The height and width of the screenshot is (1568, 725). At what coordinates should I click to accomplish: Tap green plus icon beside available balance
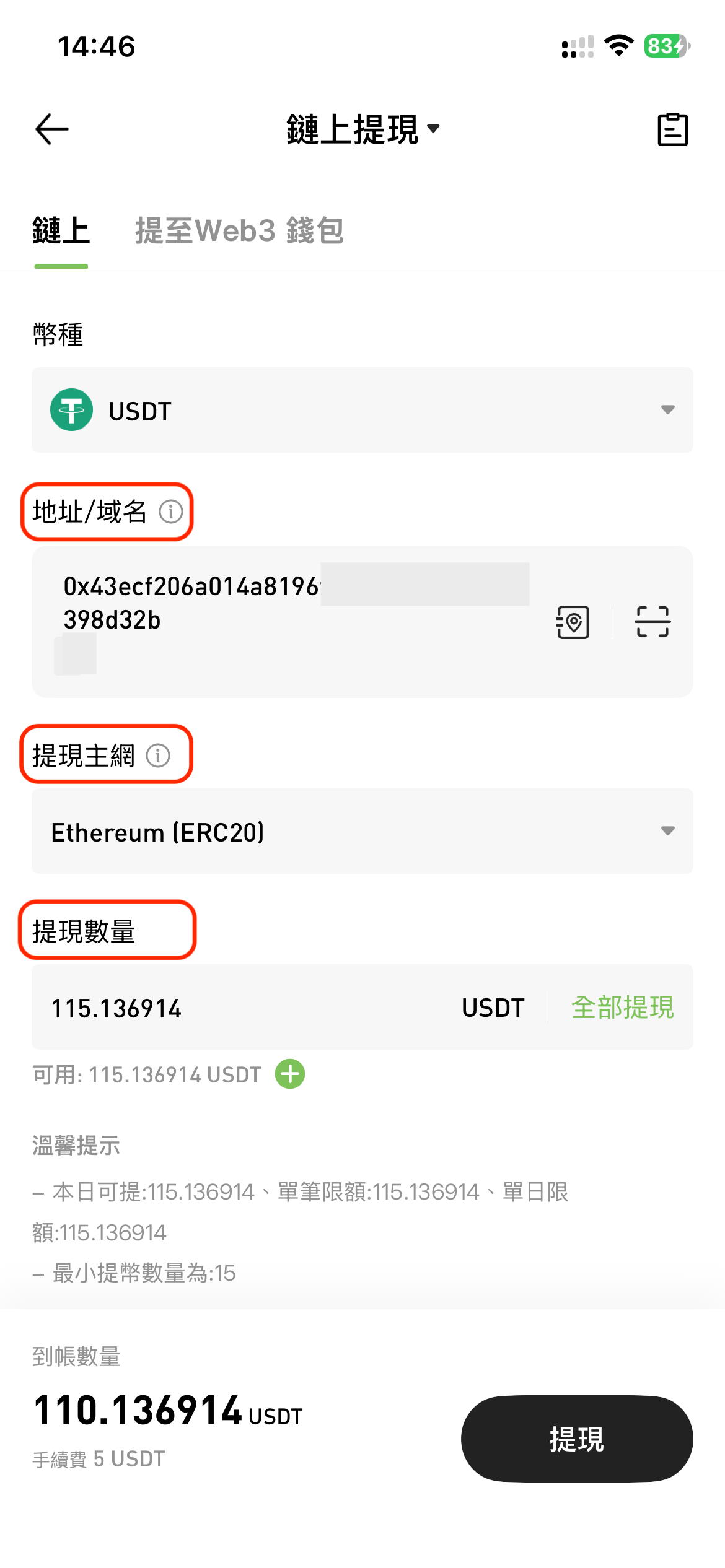[x=290, y=1074]
